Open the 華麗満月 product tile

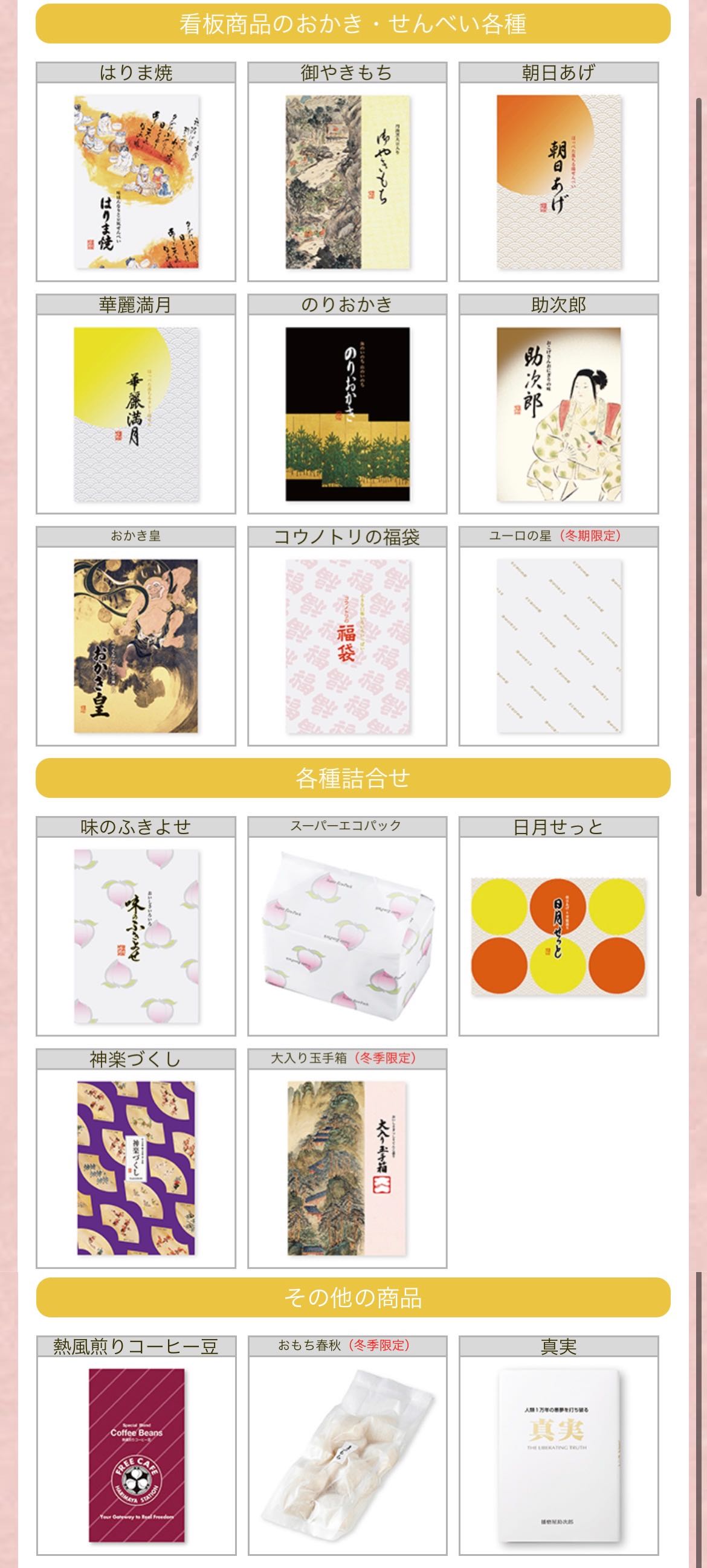136,414
